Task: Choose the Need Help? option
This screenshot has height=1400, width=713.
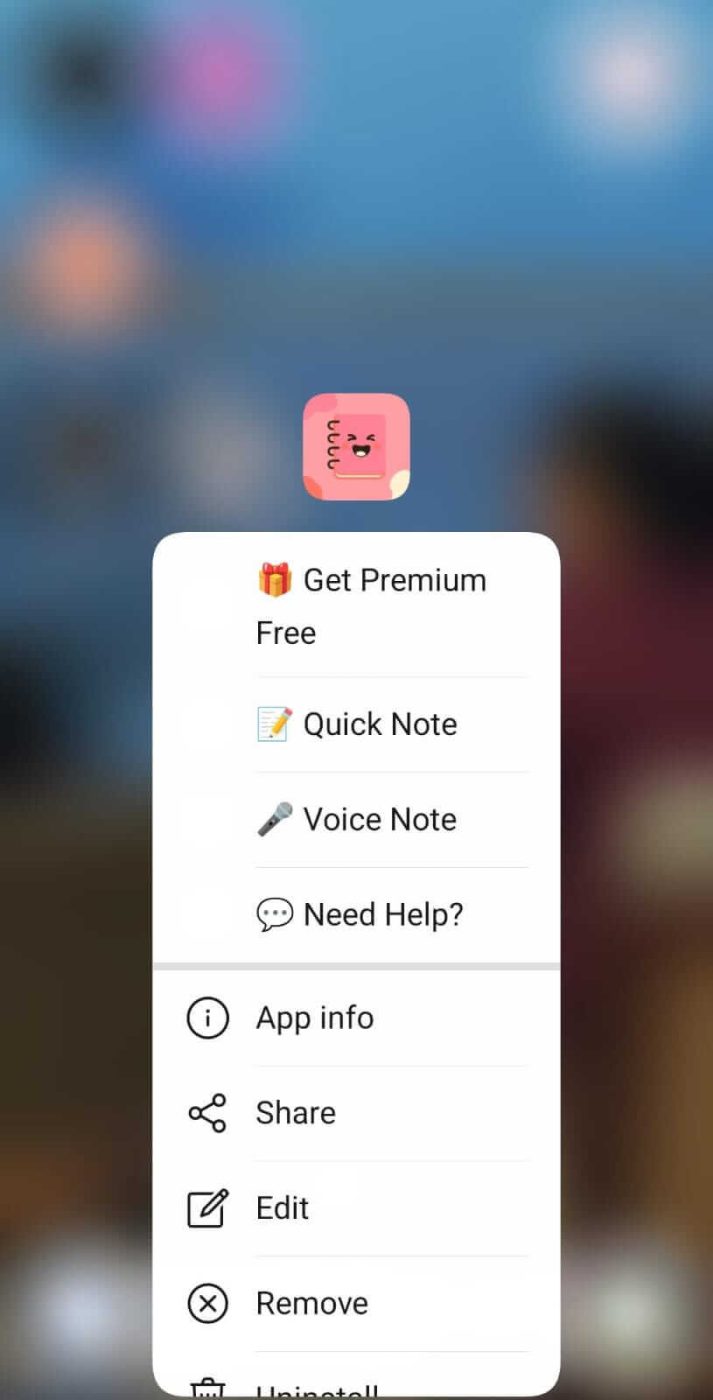Action: [360, 914]
